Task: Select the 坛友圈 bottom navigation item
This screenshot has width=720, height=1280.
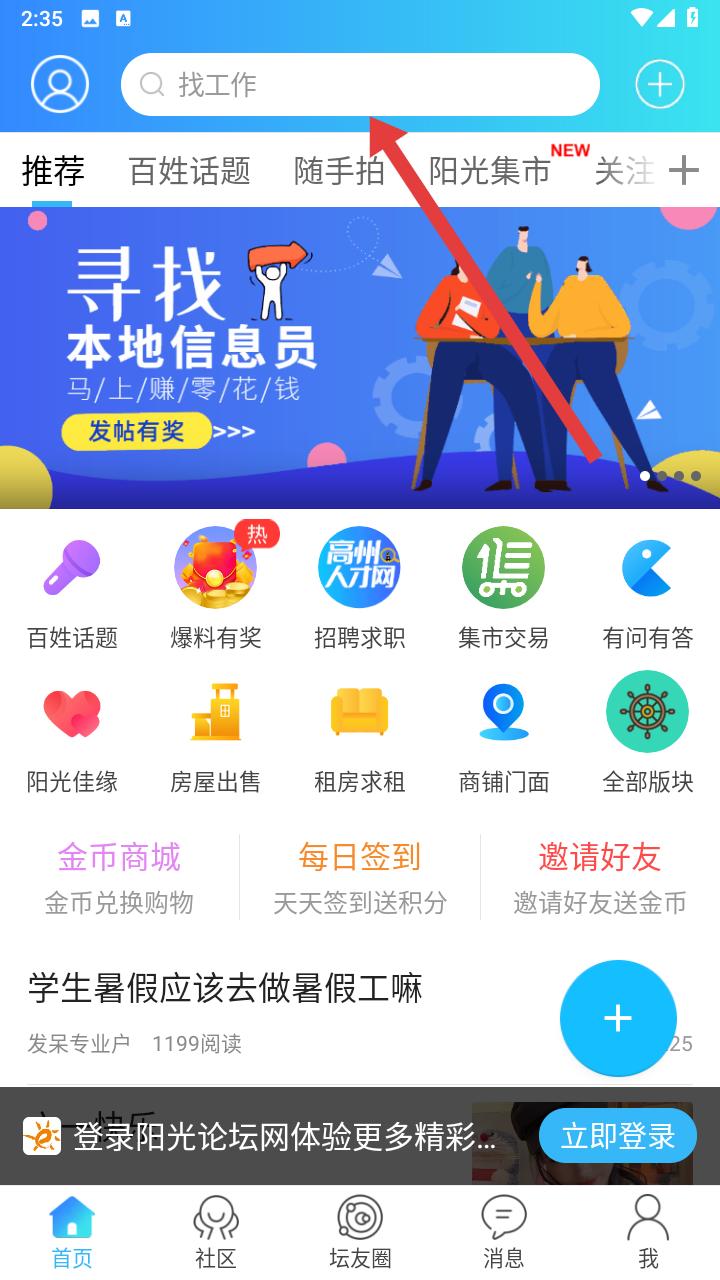Action: click(360, 1232)
